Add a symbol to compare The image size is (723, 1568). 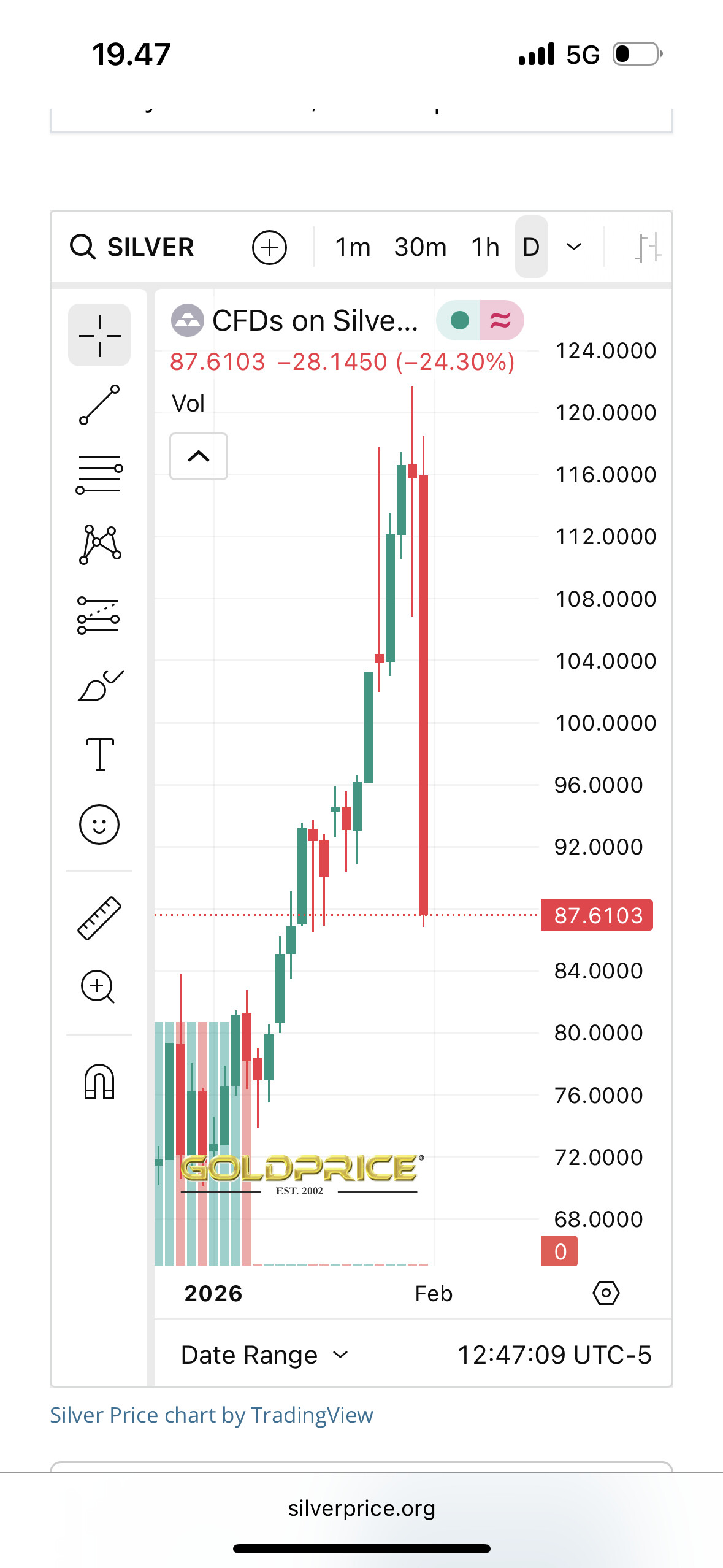coord(269,248)
